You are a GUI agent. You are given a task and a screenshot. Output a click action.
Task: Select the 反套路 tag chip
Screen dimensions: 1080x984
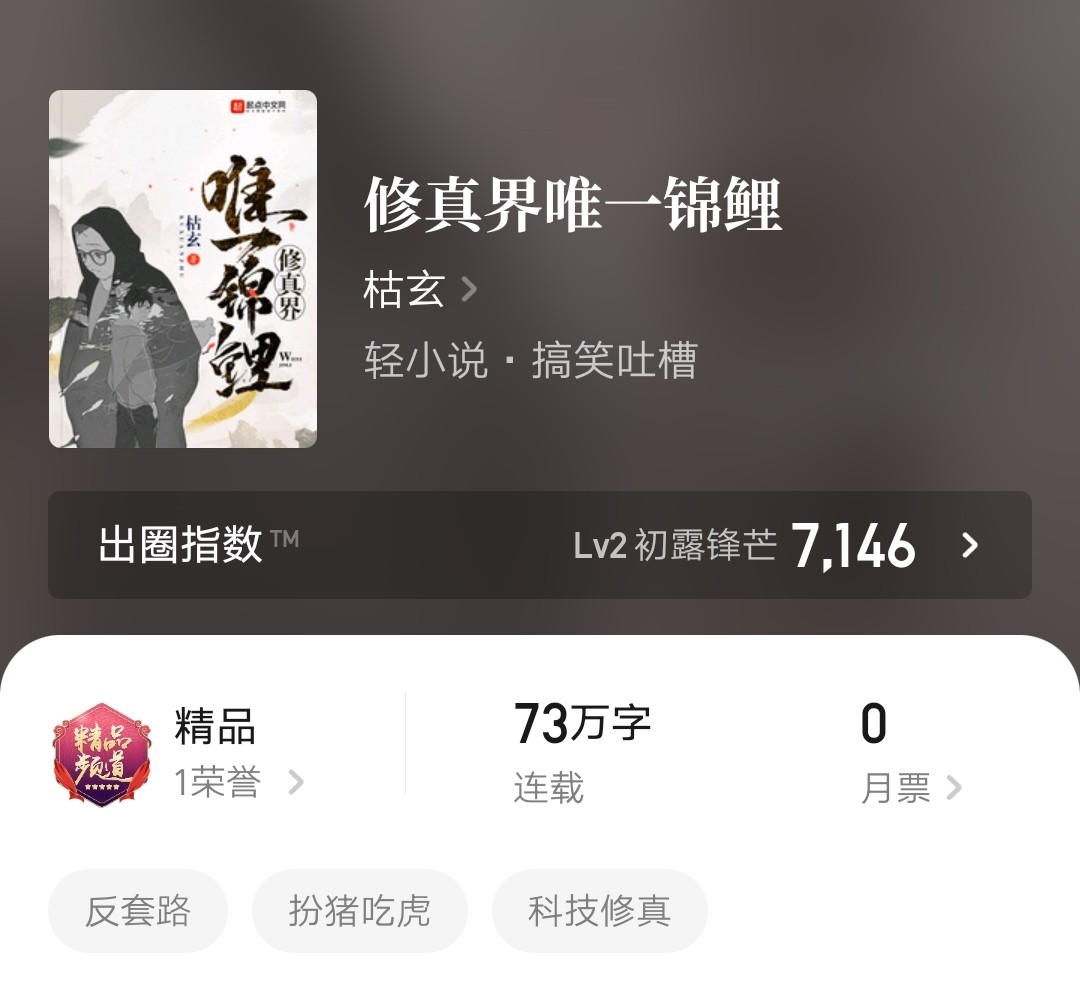coord(138,911)
